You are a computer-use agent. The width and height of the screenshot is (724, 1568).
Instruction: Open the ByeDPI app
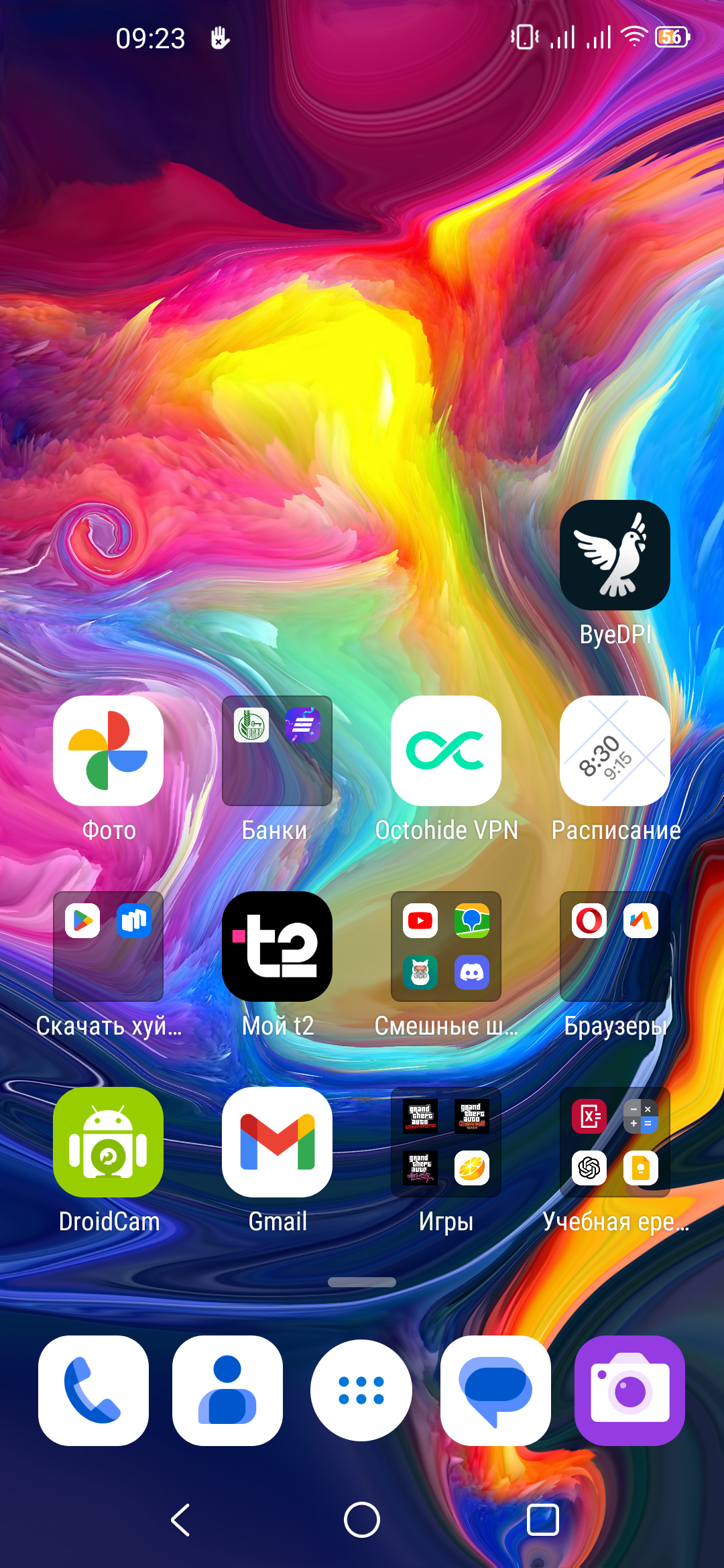(615, 556)
